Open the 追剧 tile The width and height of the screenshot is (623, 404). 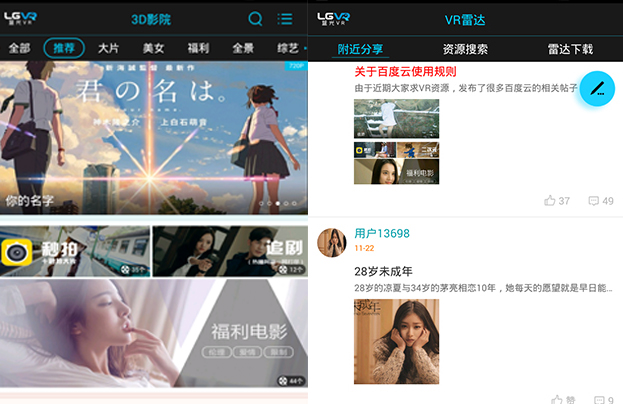229,251
